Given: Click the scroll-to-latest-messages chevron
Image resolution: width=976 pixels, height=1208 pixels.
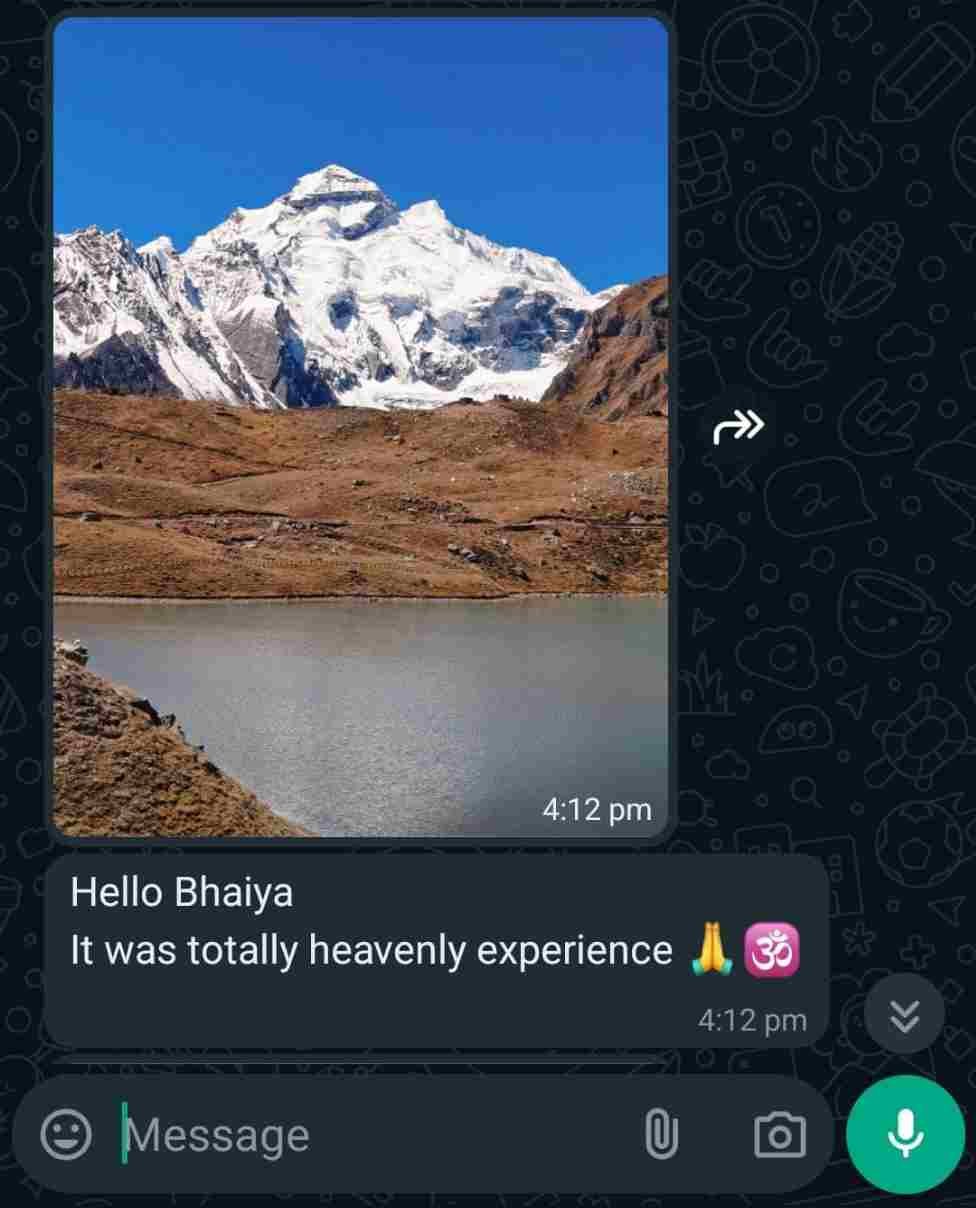Looking at the screenshot, I should pyautogui.click(x=904, y=1015).
